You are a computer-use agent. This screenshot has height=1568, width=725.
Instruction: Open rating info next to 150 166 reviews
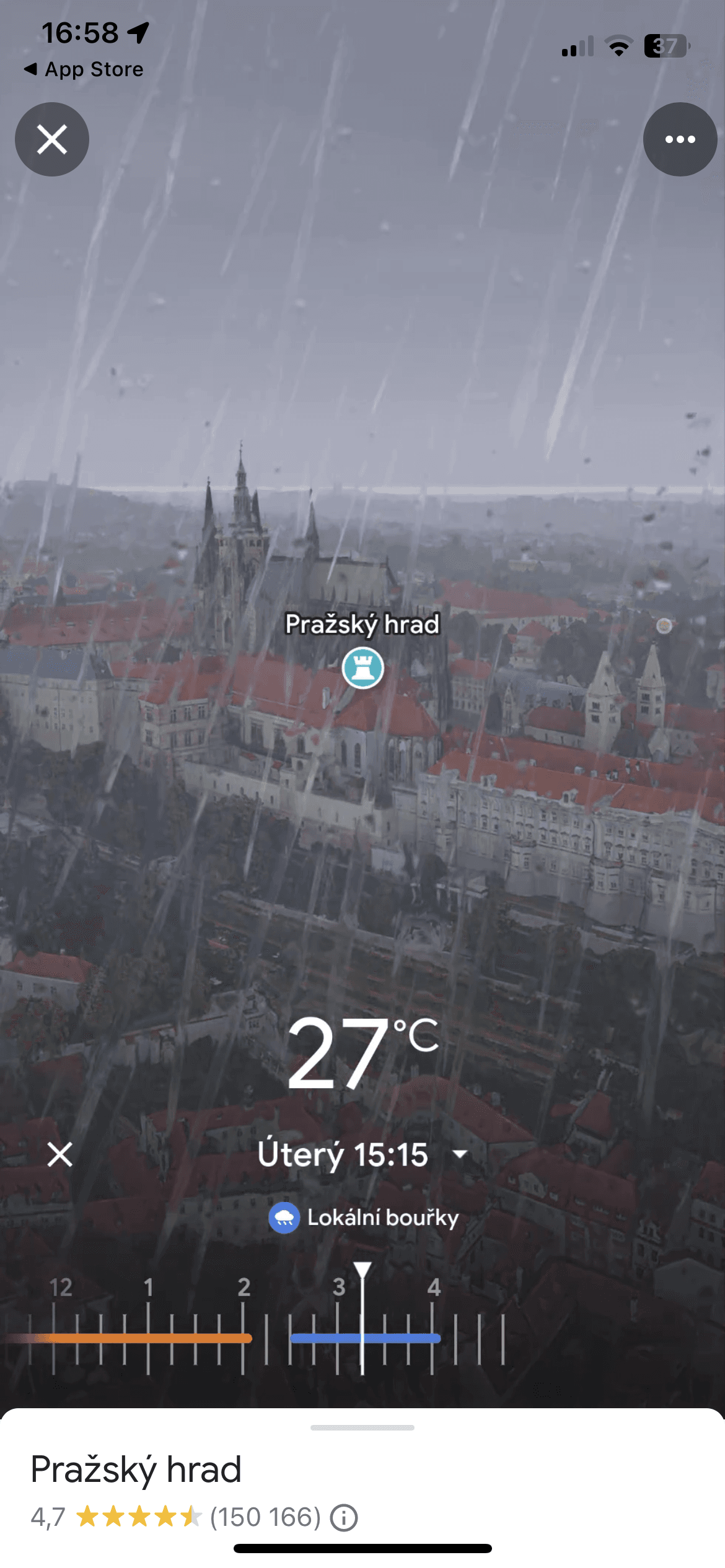344,1518
